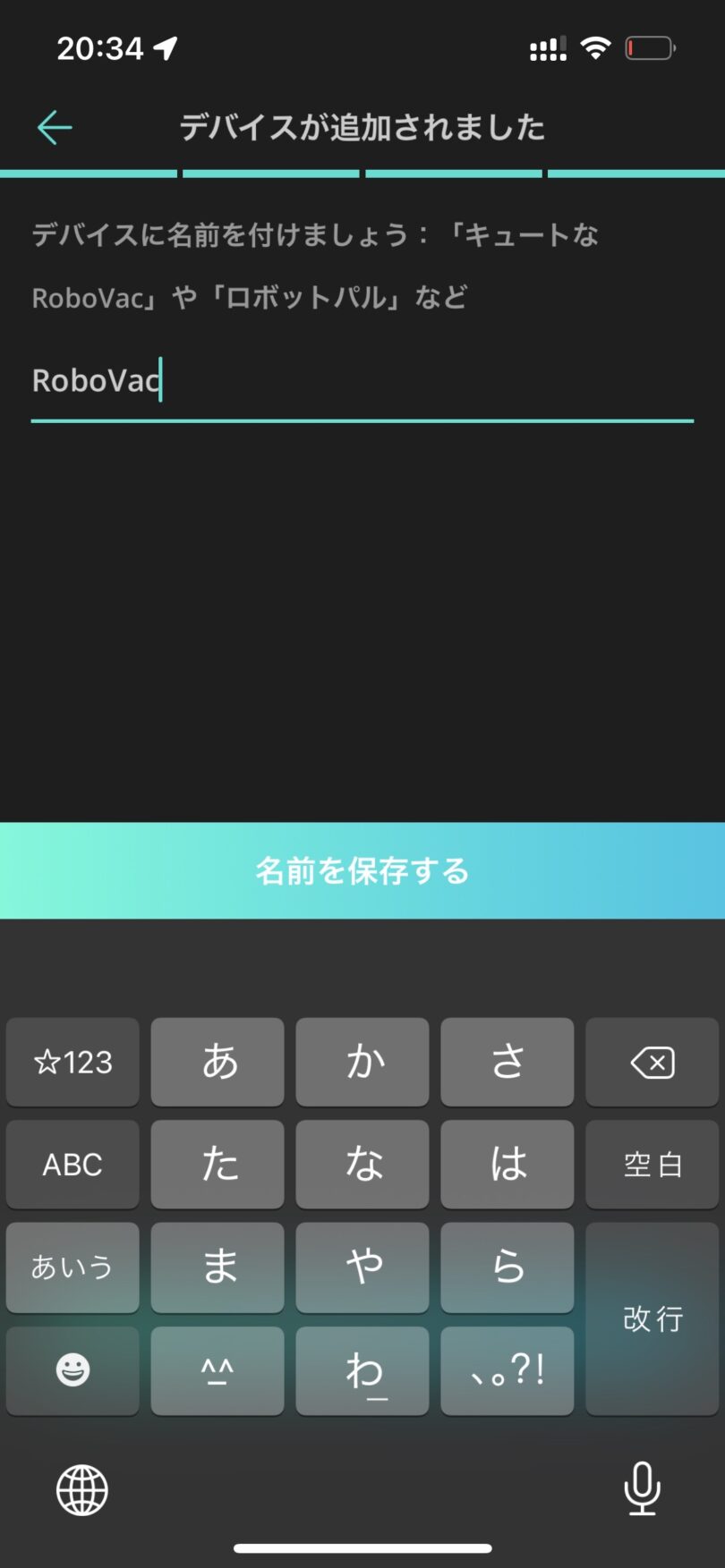Hit the backspace key on keyboard
The height and width of the screenshot is (1568, 725).
[x=652, y=1063]
